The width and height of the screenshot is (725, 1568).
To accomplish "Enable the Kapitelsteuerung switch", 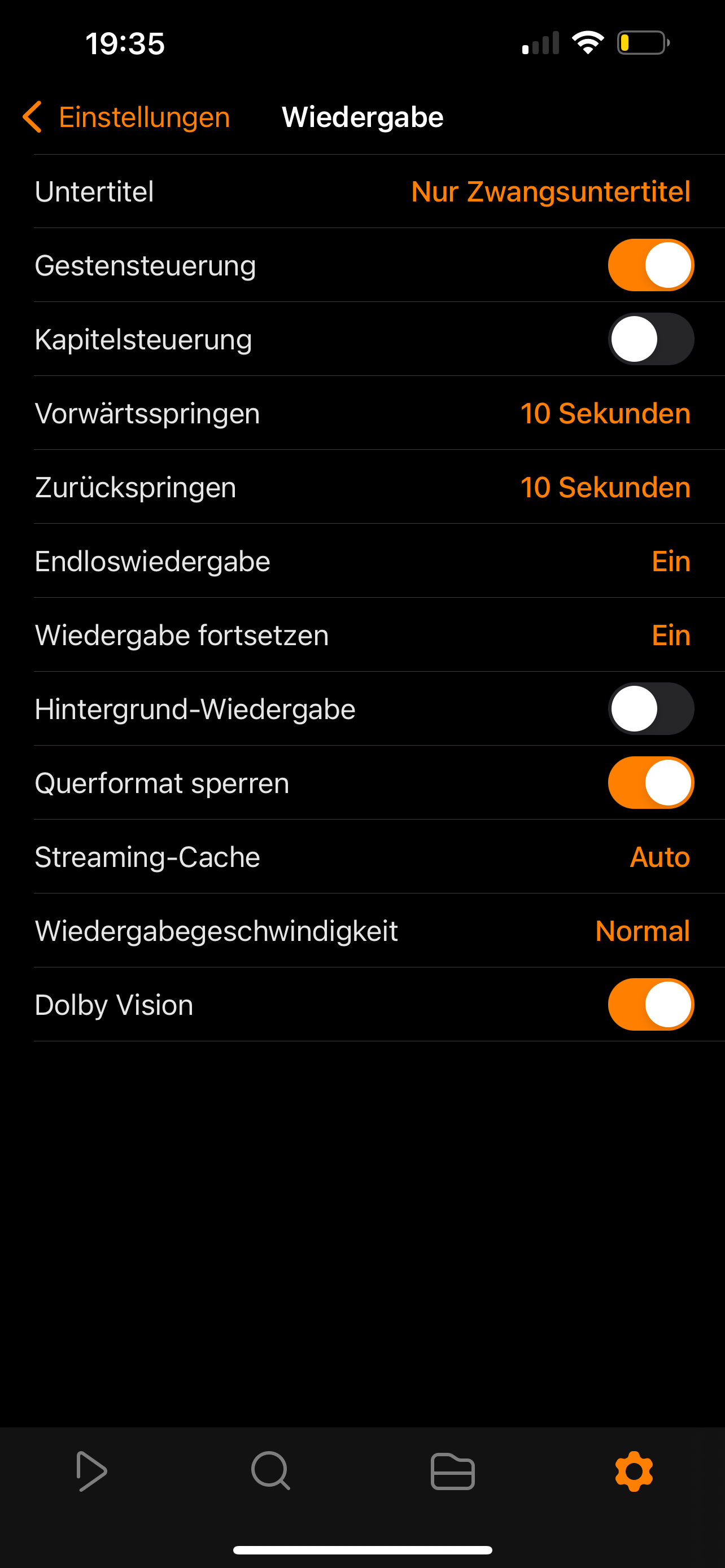I will (650, 340).
